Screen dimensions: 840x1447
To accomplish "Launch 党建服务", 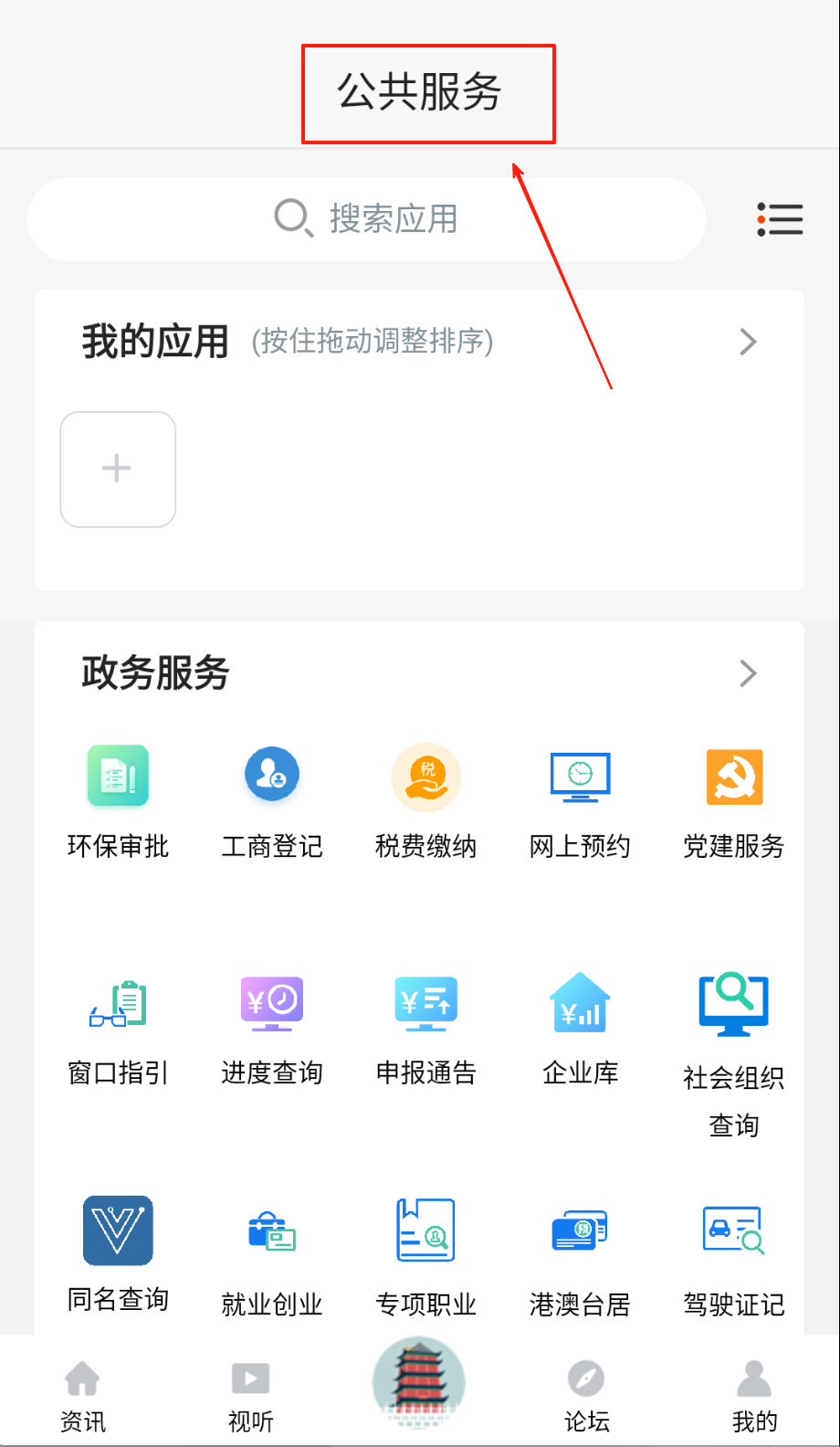I will [x=734, y=800].
